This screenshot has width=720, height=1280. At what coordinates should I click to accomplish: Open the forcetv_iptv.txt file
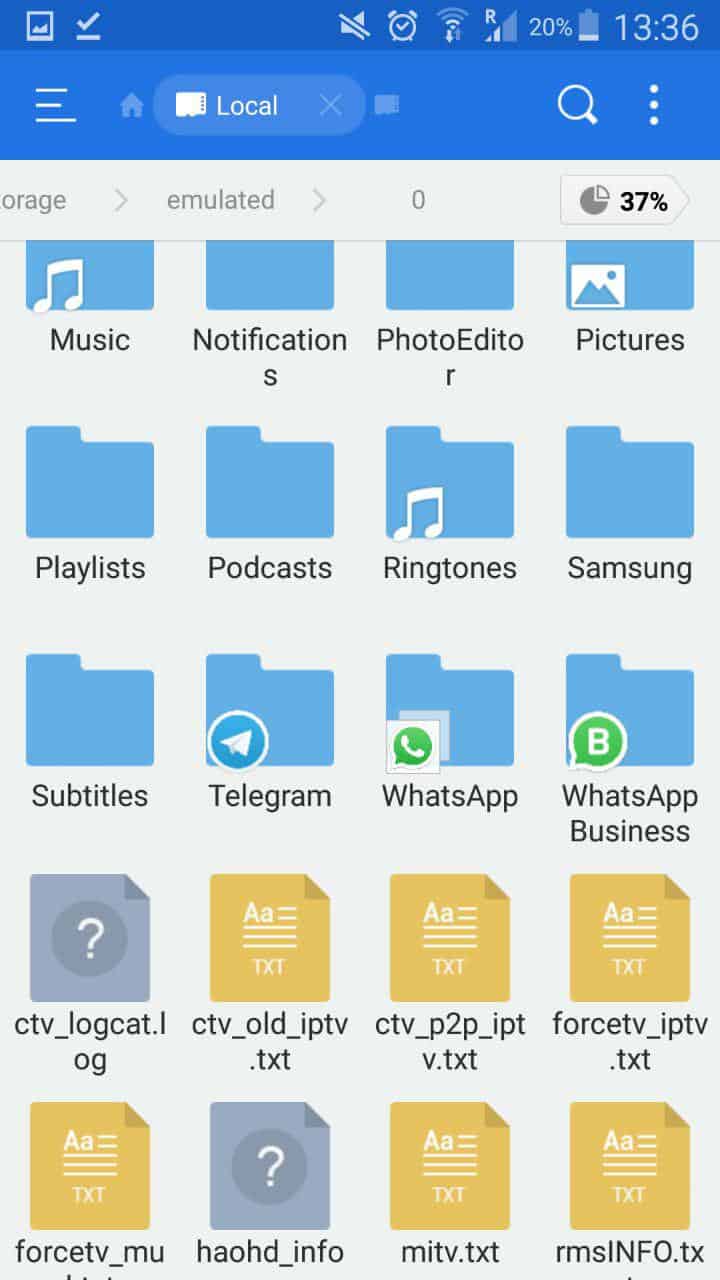coord(630,940)
